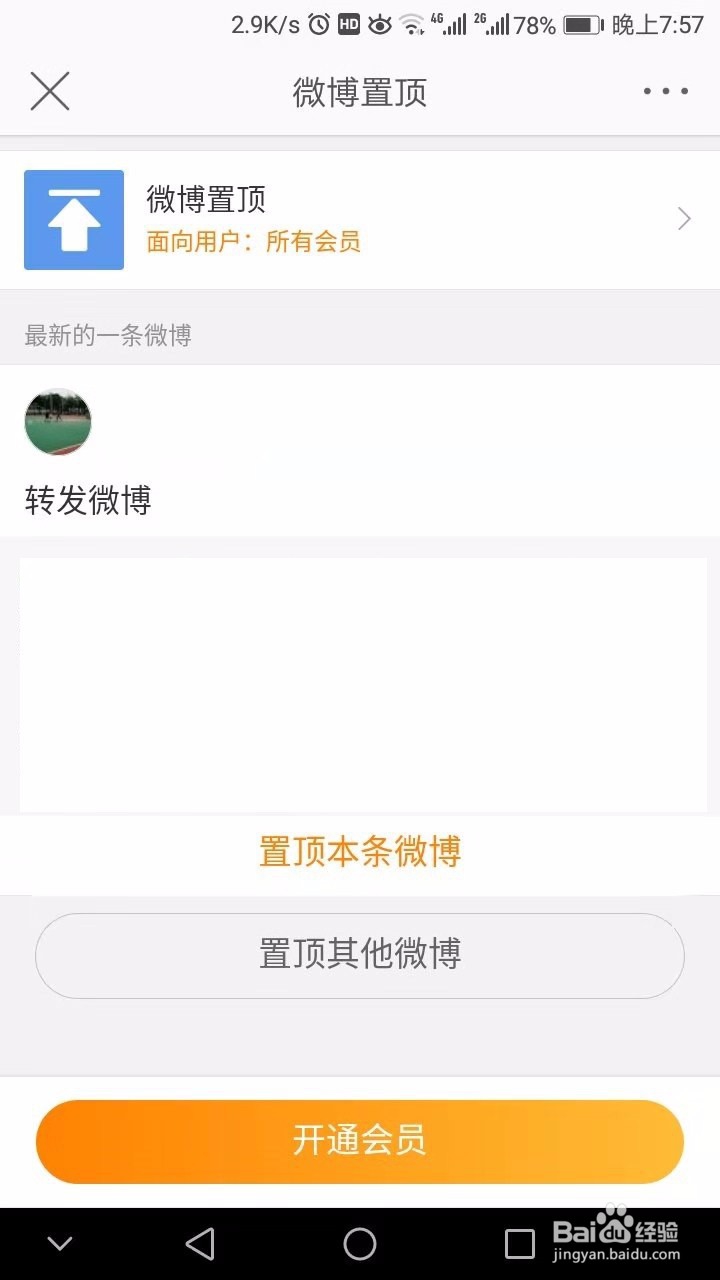Open recent apps with the square icon

[519, 1243]
